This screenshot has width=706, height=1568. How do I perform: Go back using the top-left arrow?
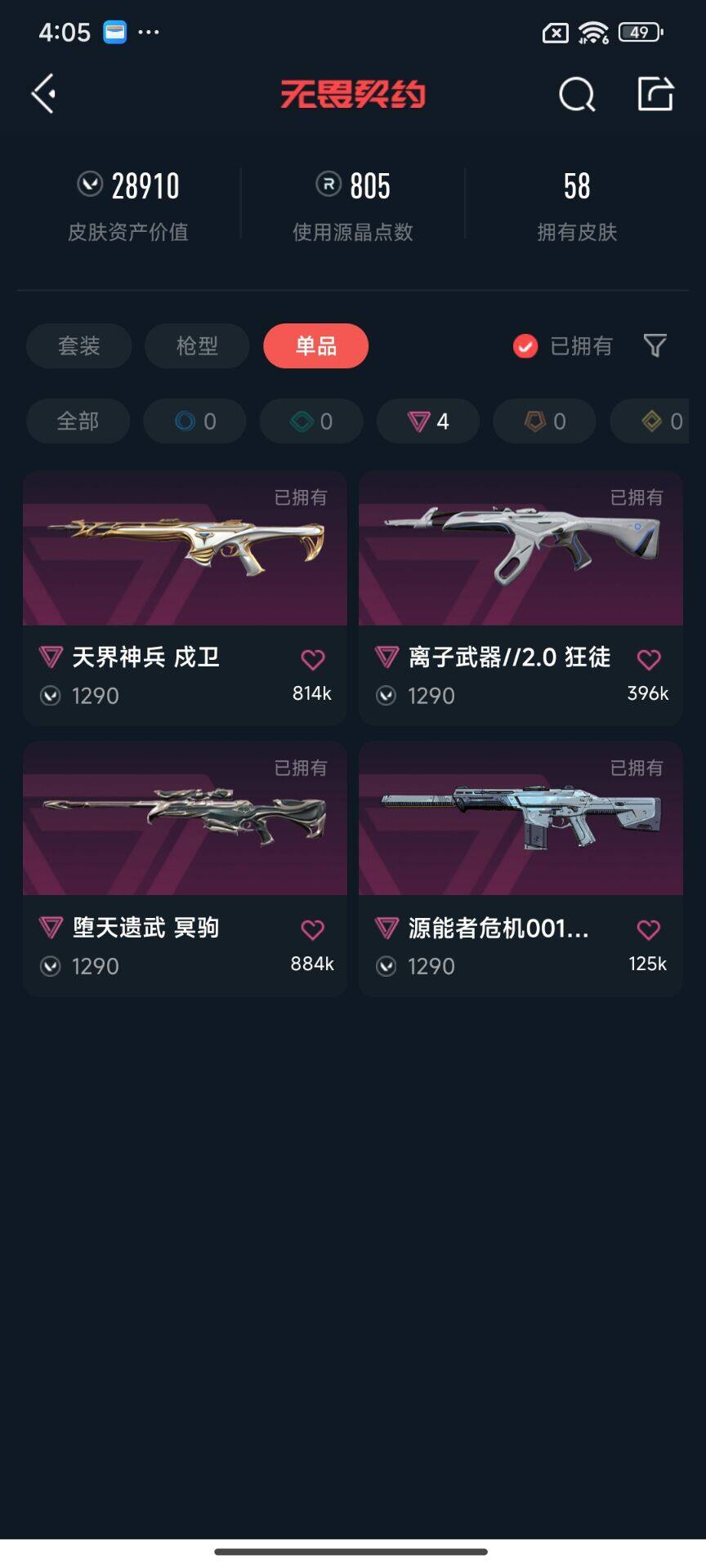click(44, 93)
